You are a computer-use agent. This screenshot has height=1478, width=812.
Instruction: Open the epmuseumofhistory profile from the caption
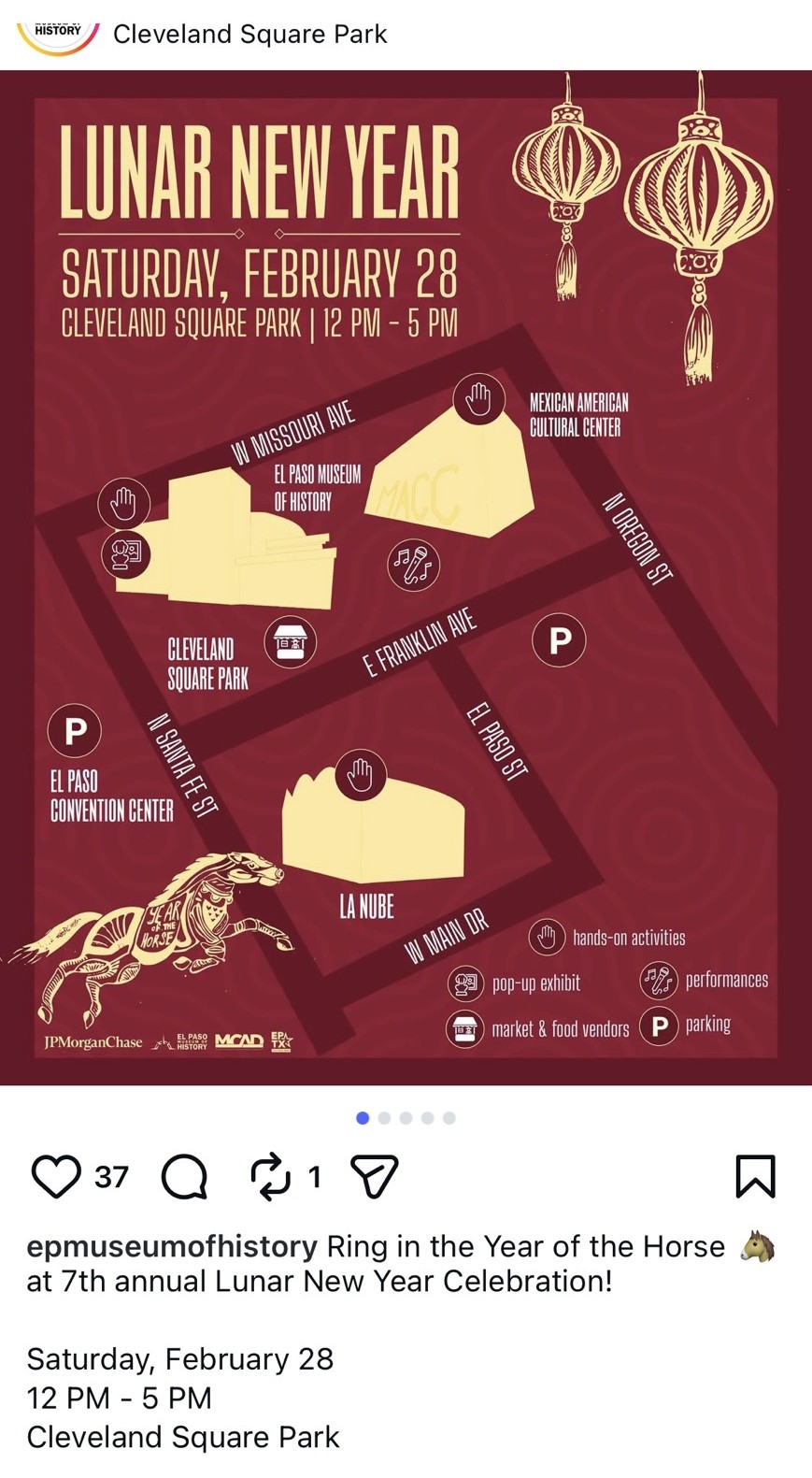pos(172,1246)
